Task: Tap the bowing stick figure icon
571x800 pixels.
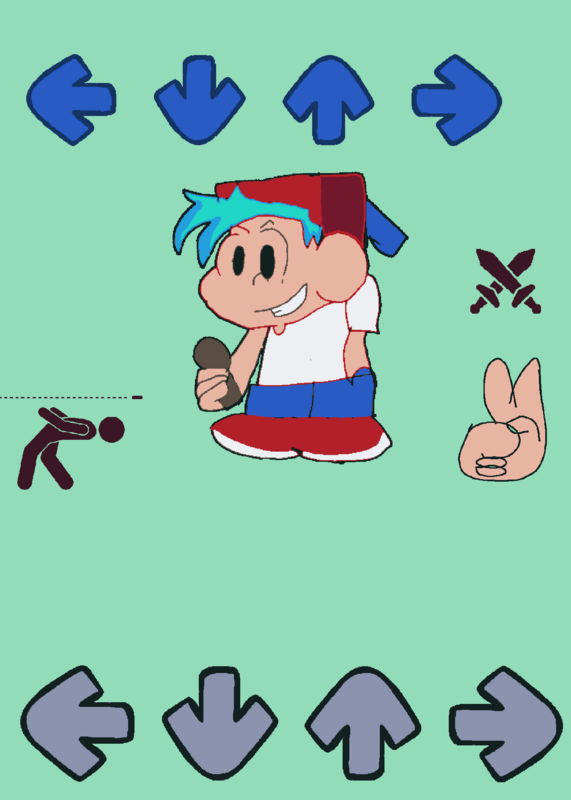Action: pyautogui.click(x=71, y=448)
